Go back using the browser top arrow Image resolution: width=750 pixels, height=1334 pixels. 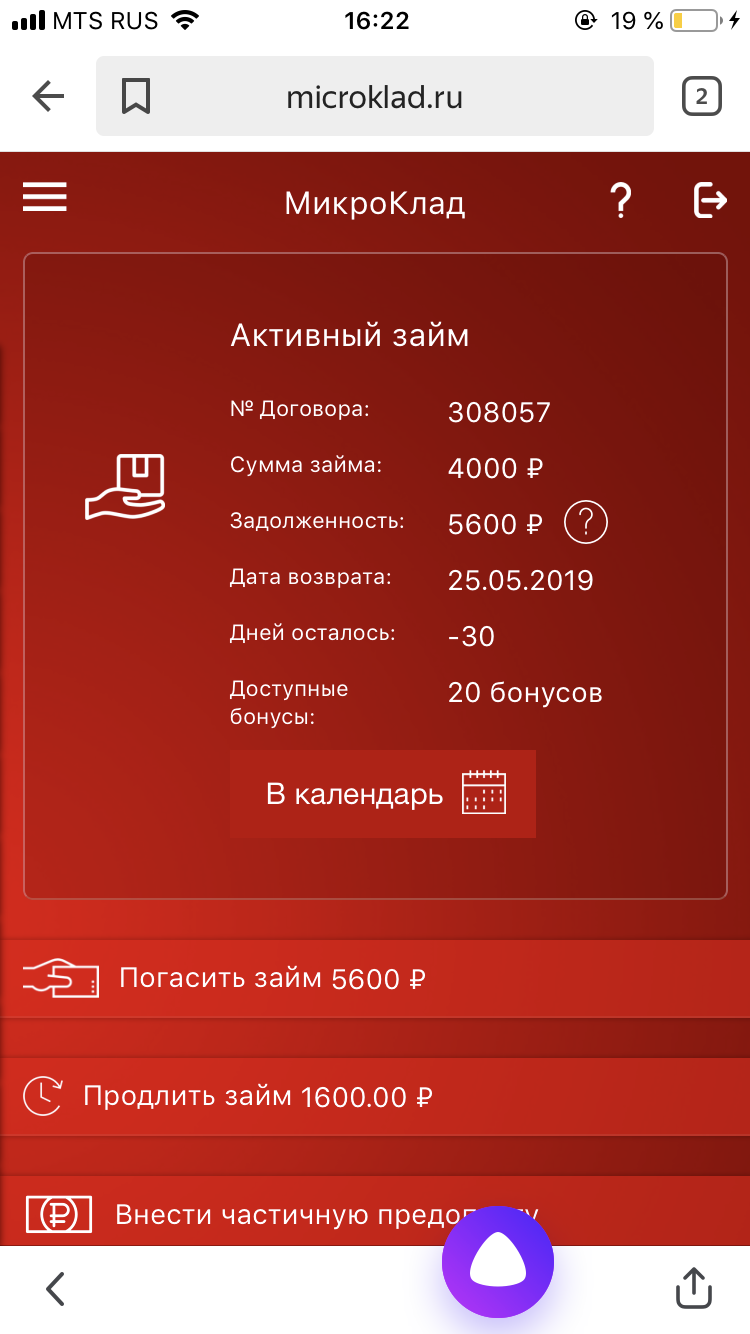click(48, 96)
